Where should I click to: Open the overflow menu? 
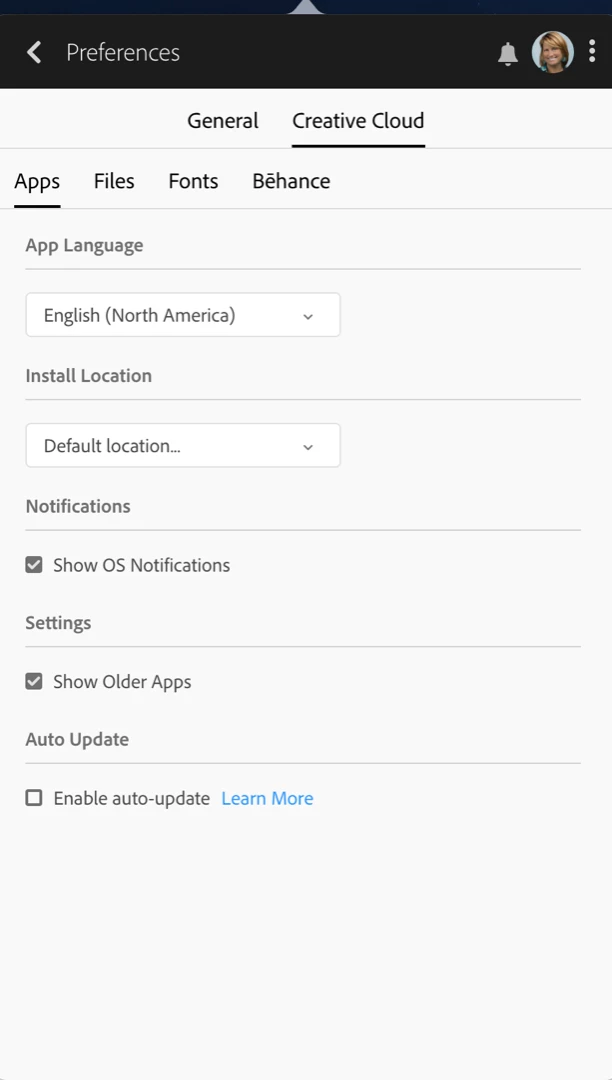pos(592,52)
